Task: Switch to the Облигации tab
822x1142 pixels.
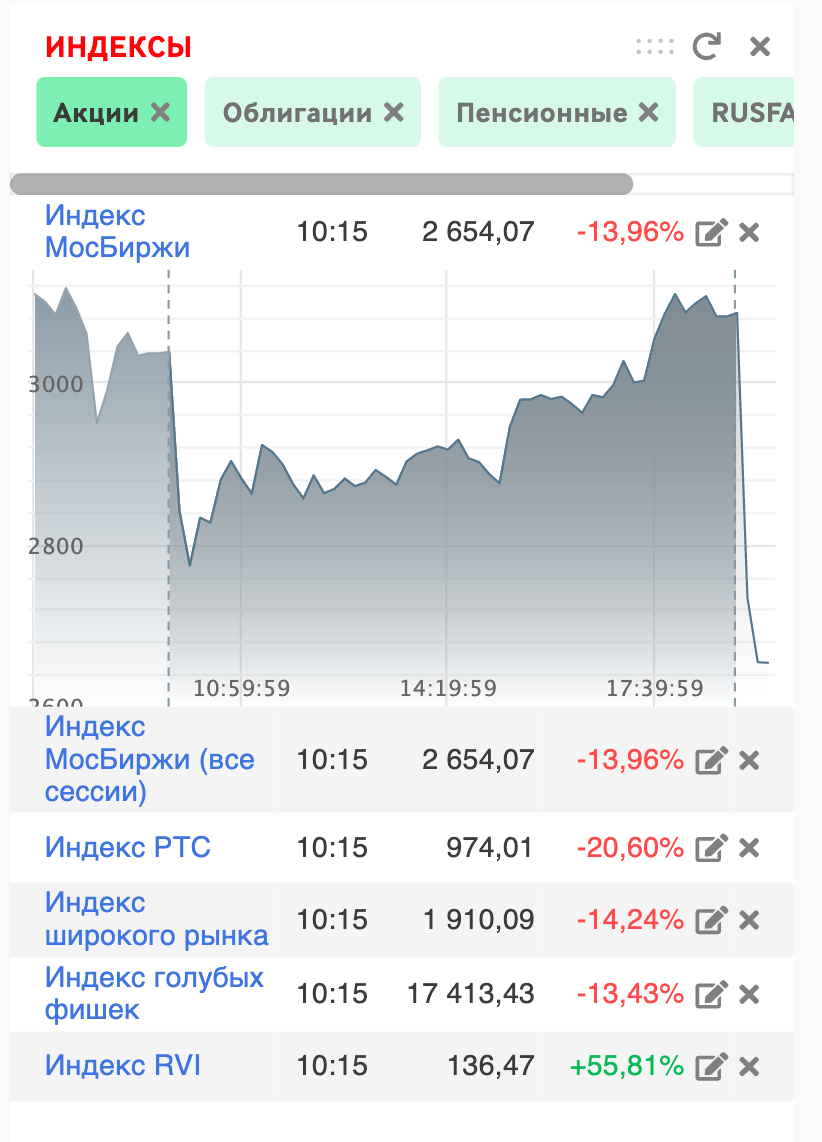Action: [297, 112]
